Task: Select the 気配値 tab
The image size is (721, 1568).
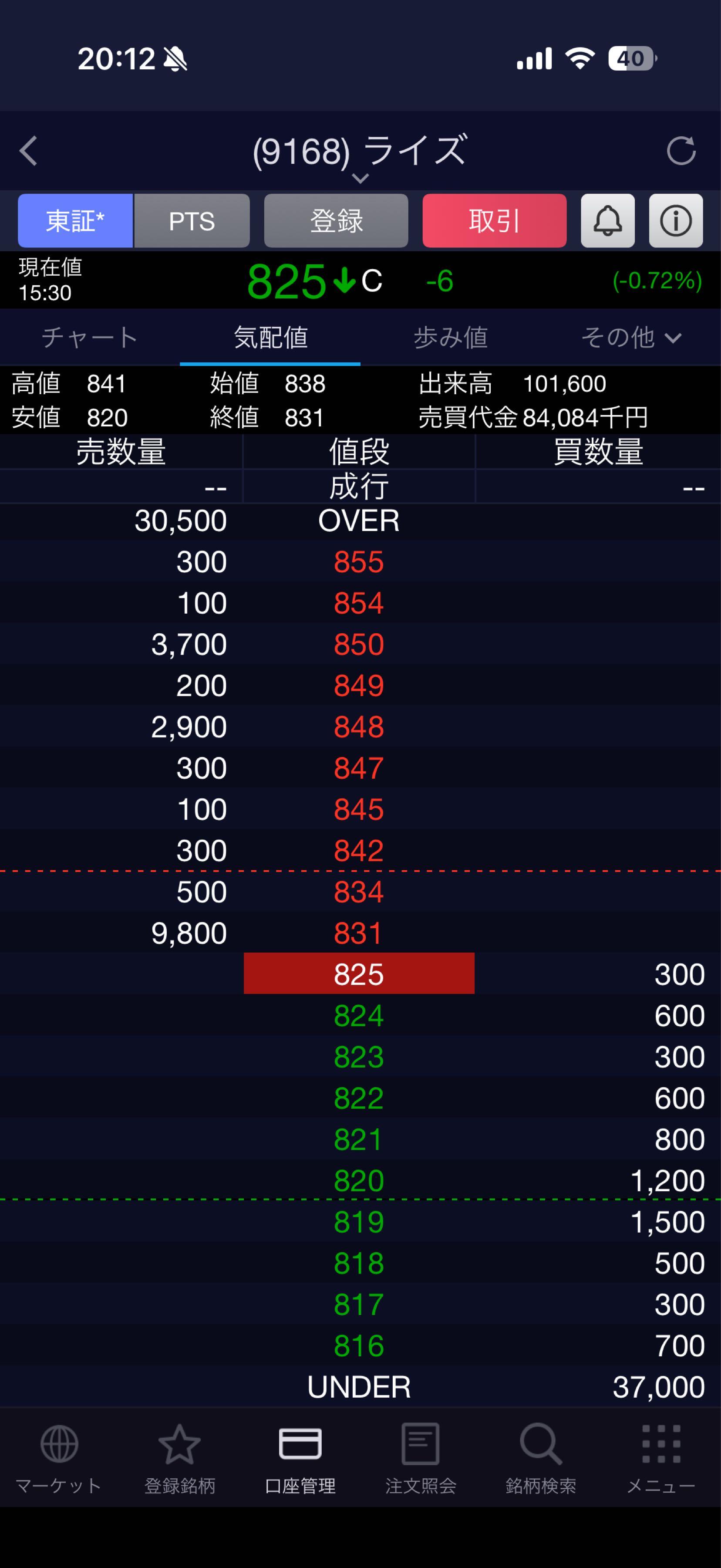Action: [270, 337]
